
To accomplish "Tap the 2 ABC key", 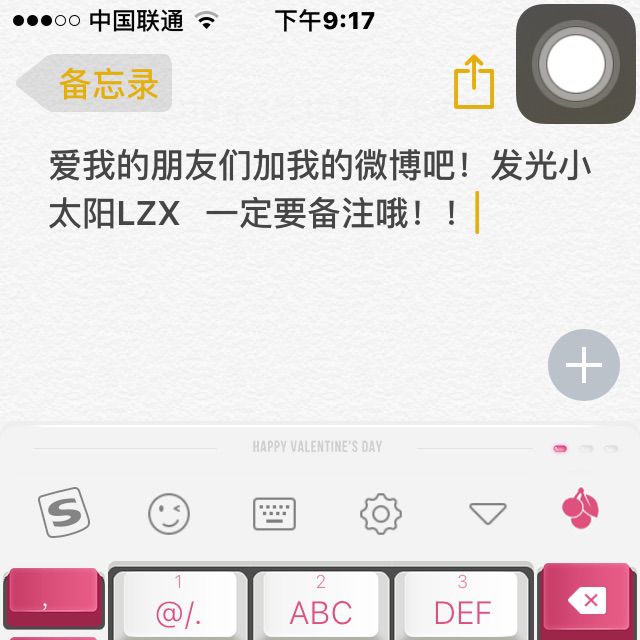I will click(x=320, y=606).
